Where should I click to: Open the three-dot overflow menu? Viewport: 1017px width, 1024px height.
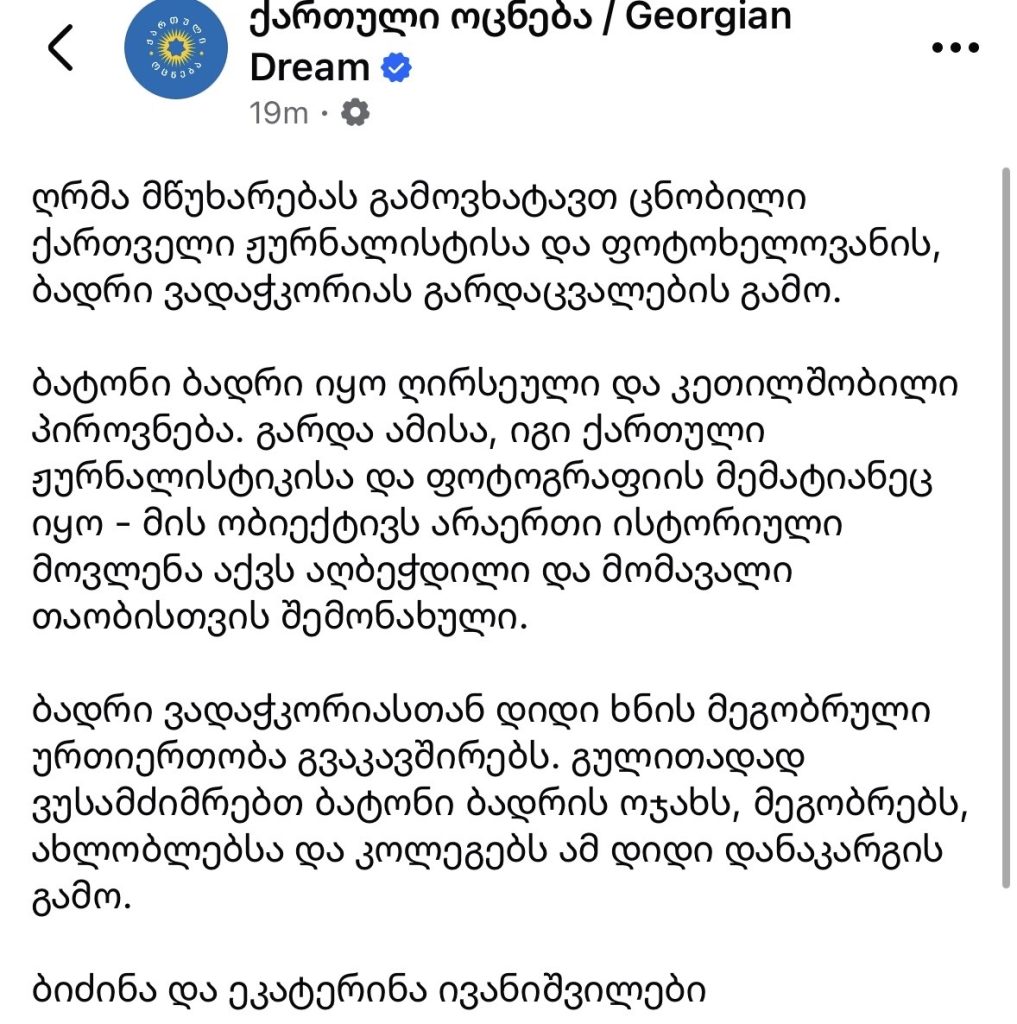(955, 48)
